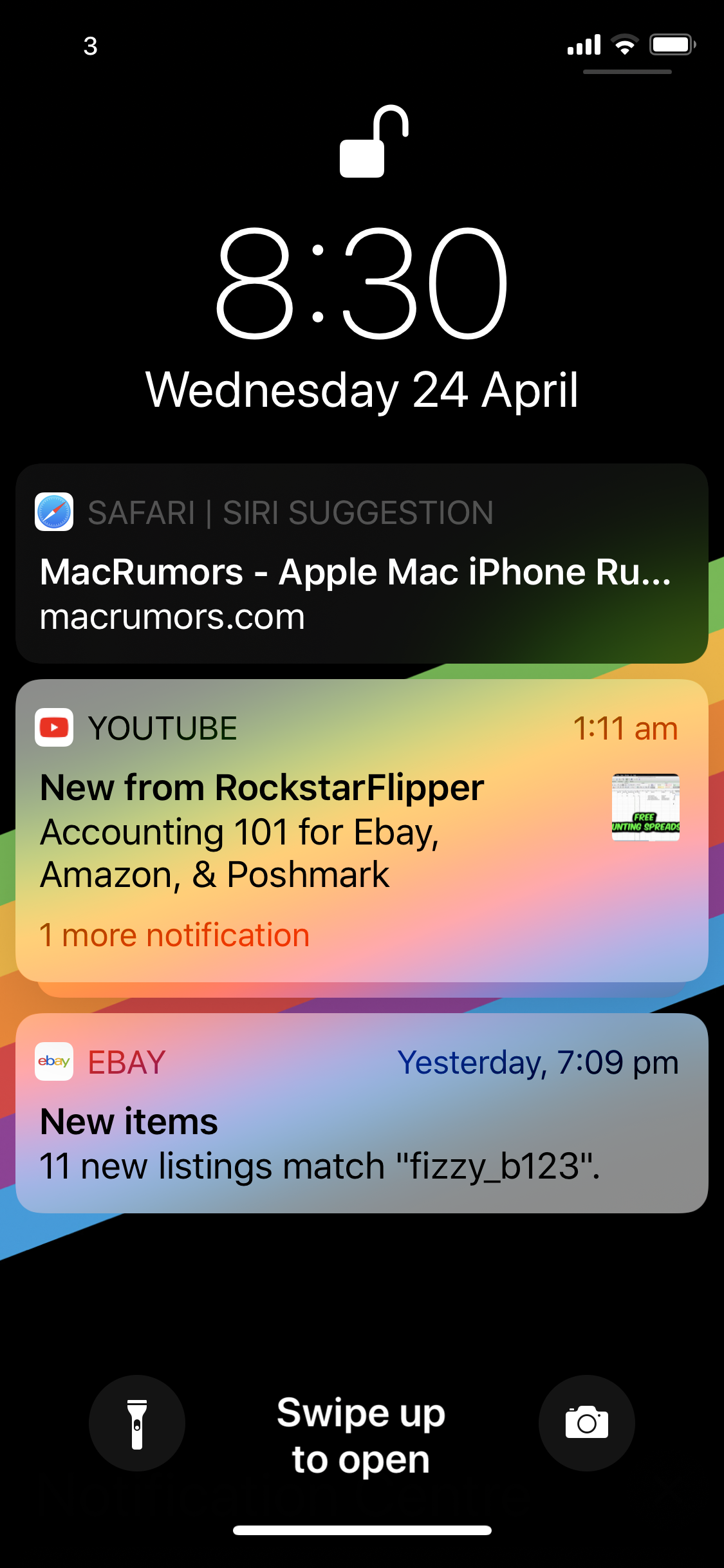Open eBay New items notification
This screenshot has width=724, height=1568.
[x=361, y=1133]
